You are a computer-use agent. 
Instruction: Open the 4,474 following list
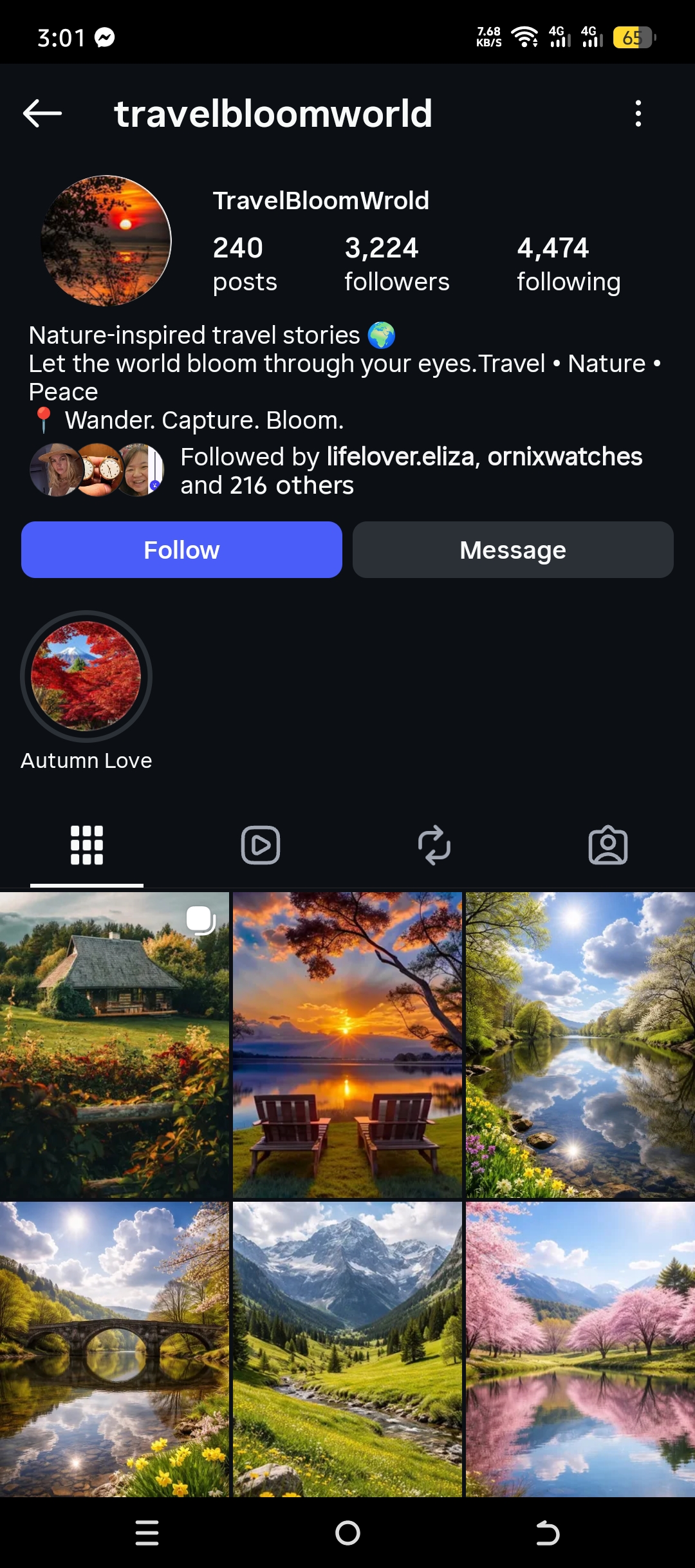(568, 264)
